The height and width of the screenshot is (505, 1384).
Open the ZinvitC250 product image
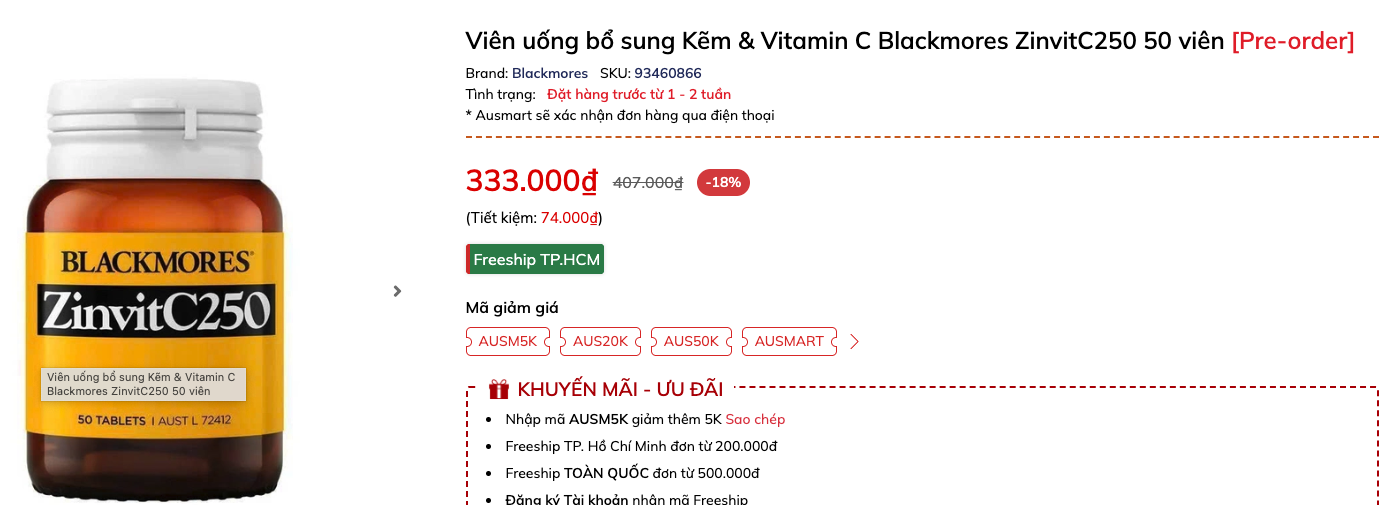(155, 290)
